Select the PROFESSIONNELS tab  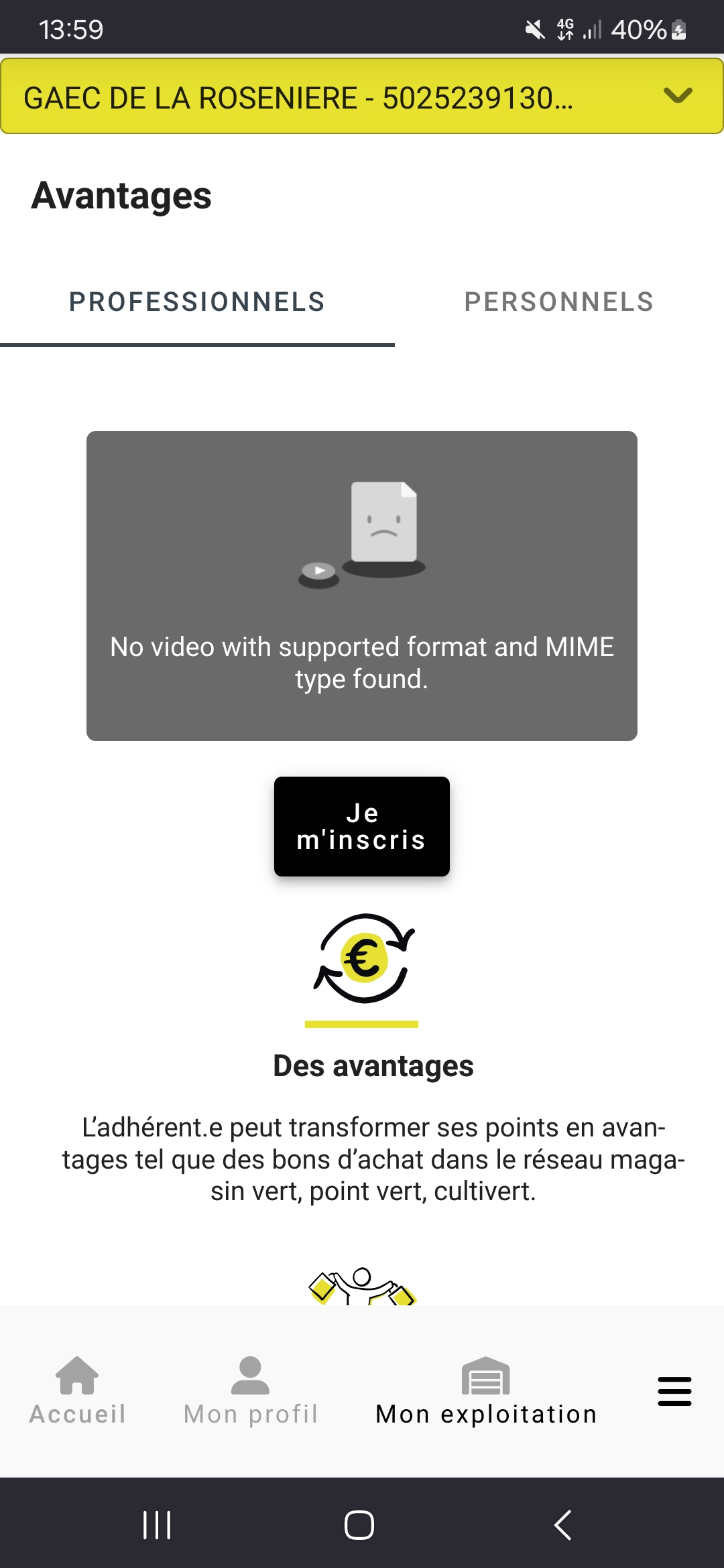[x=197, y=302]
